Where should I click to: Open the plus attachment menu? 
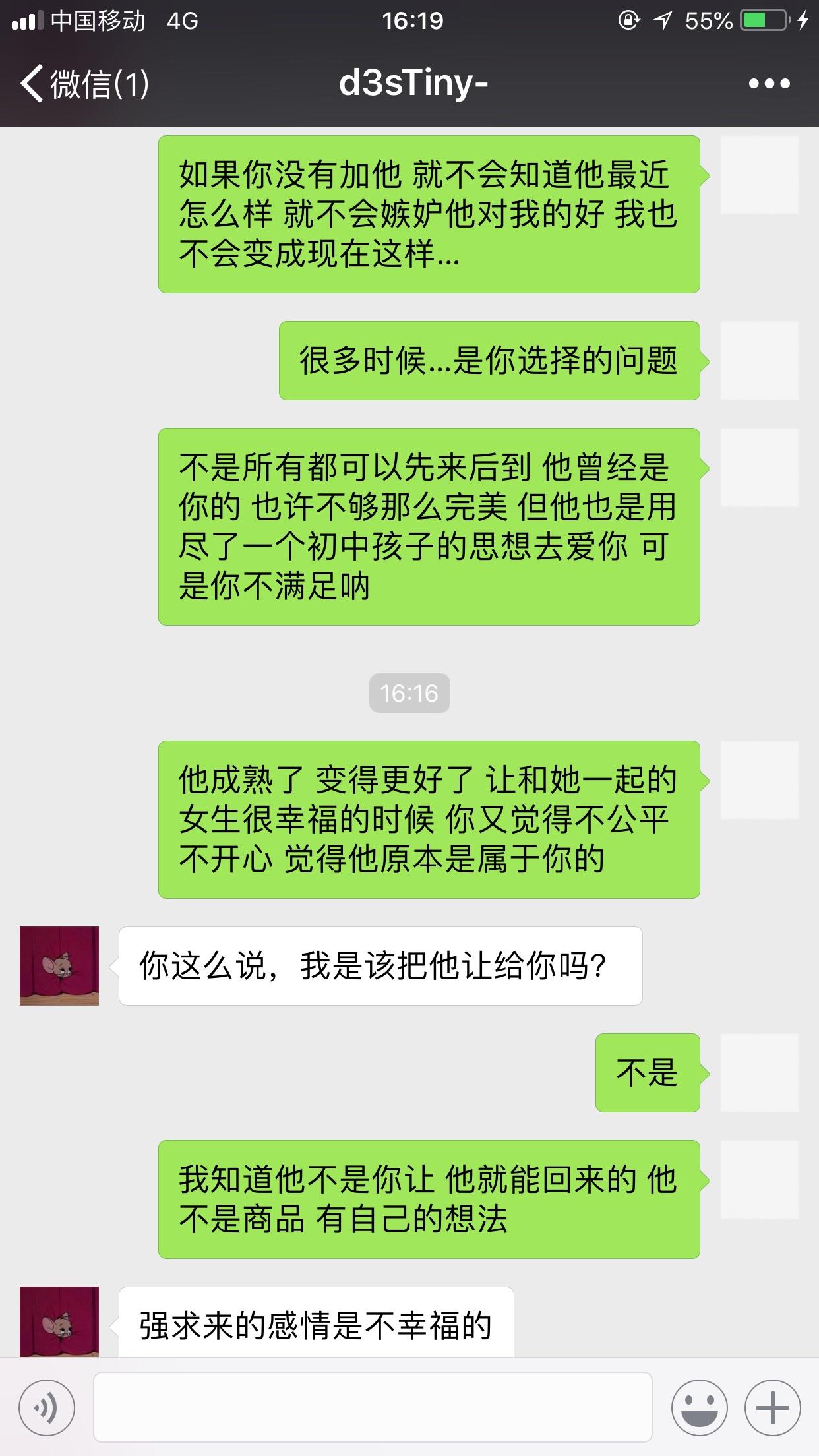pyautogui.click(x=772, y=1407)
